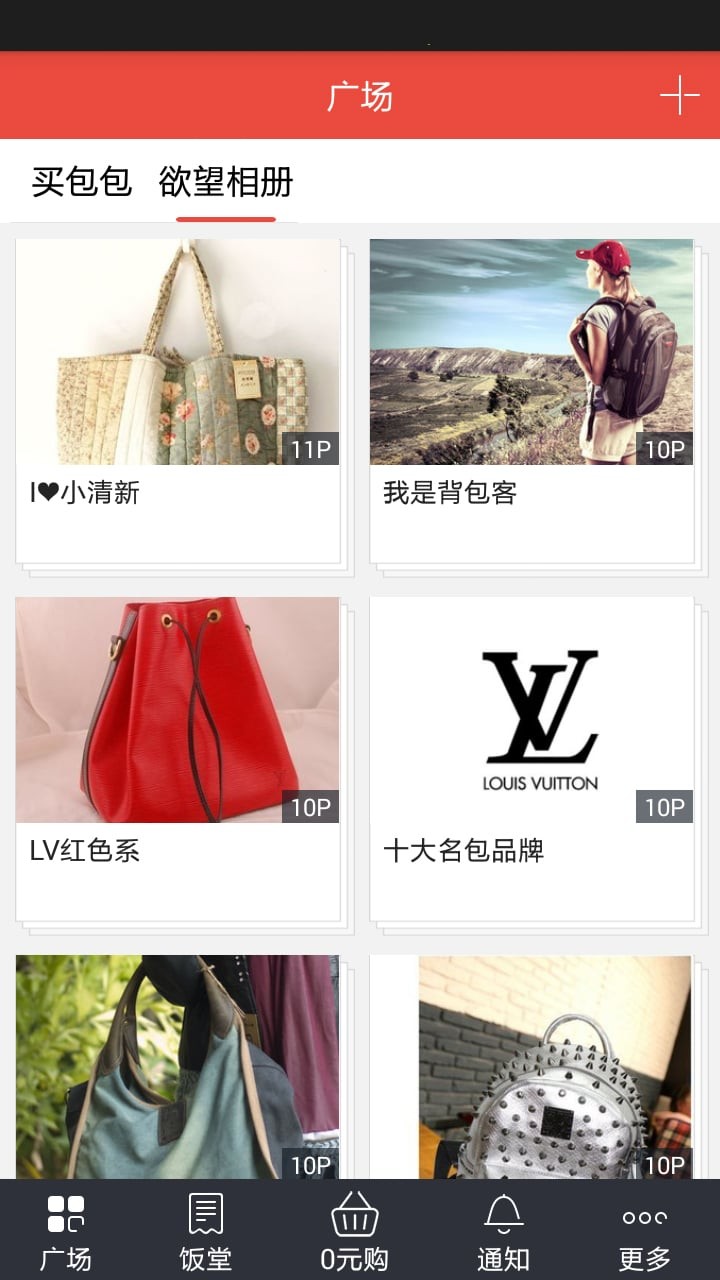Select the 欲望相册 tab
Image resolution: width=720 pixels, height=1280 pixels.
coord(226,182)
